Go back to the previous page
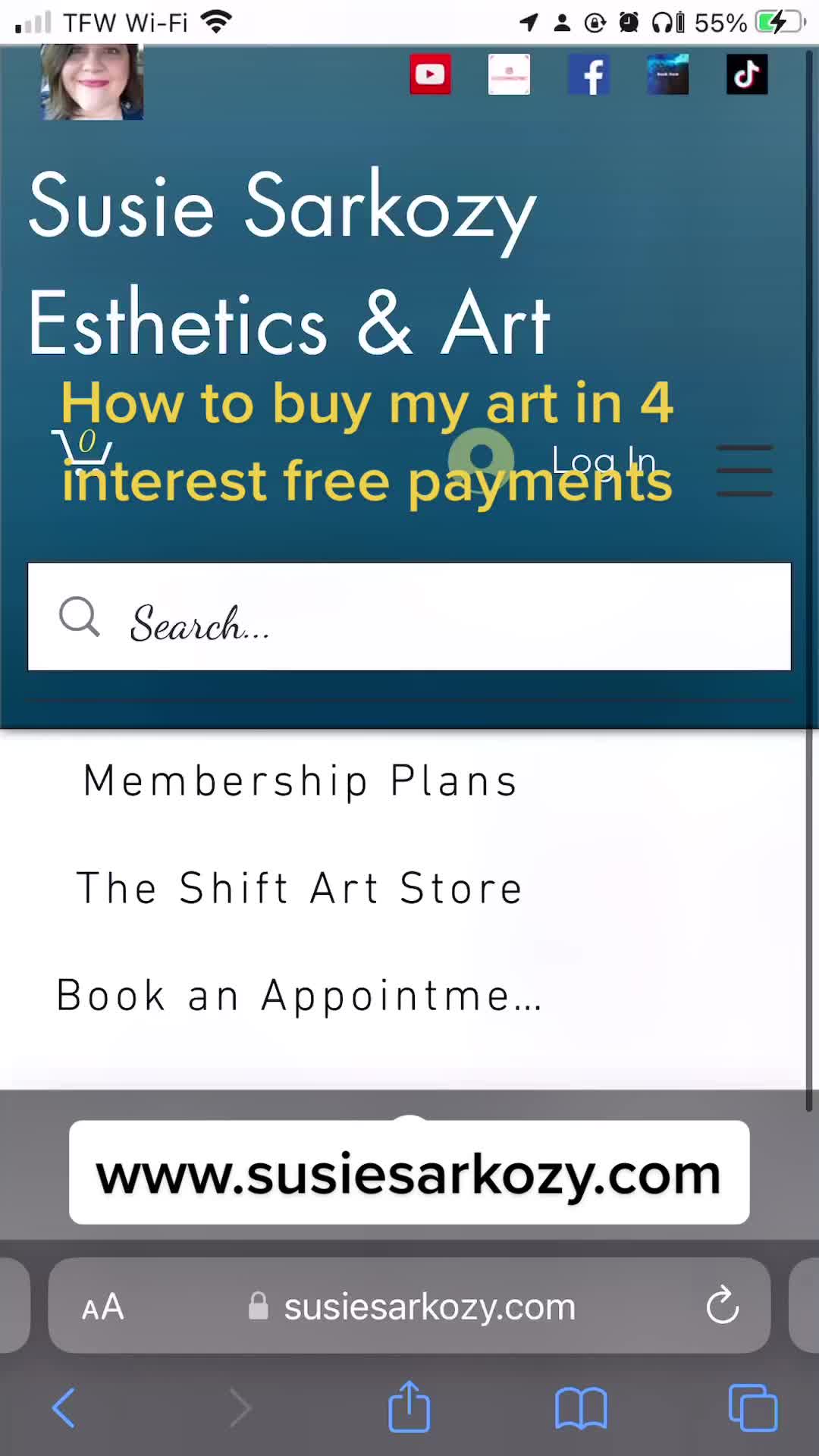Viewport: 819px width, 1456px height. coord(64,1408)
